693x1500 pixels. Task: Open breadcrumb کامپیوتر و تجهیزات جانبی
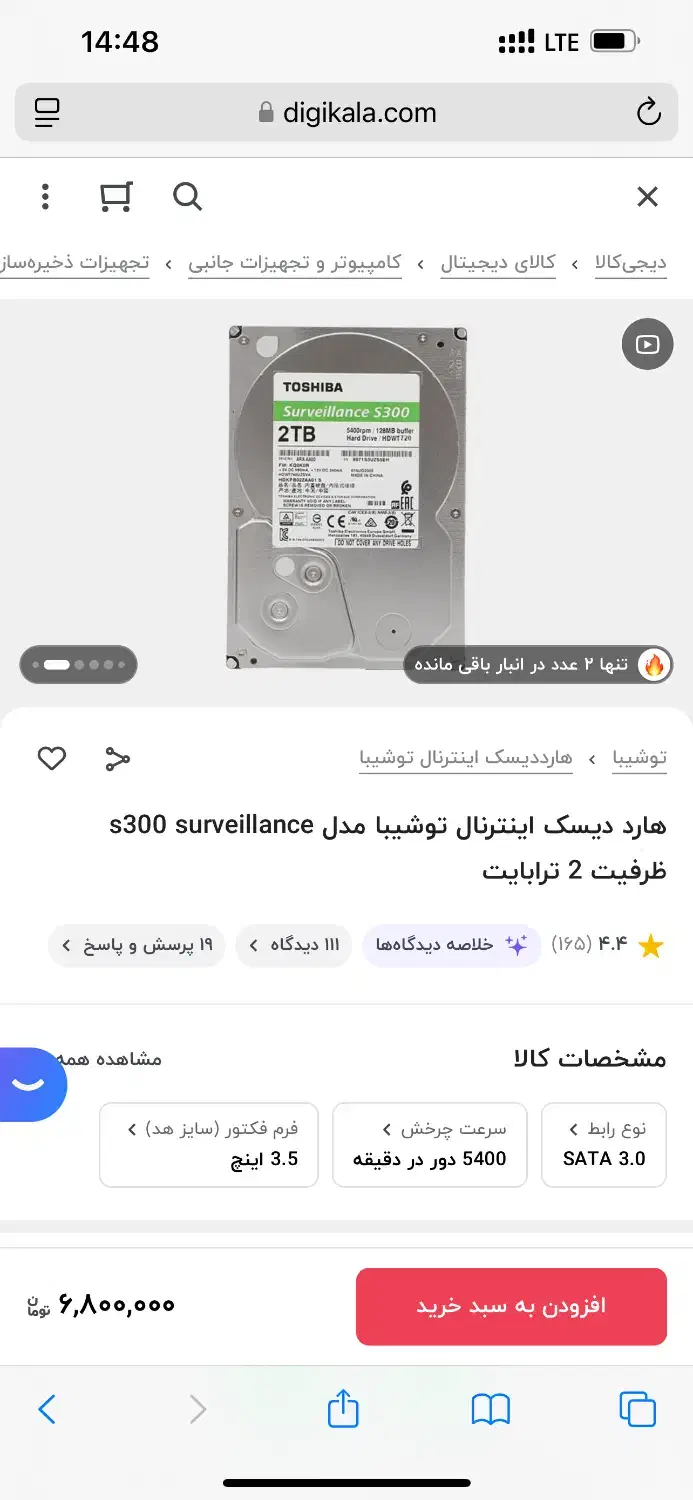[x=295, y=263]
